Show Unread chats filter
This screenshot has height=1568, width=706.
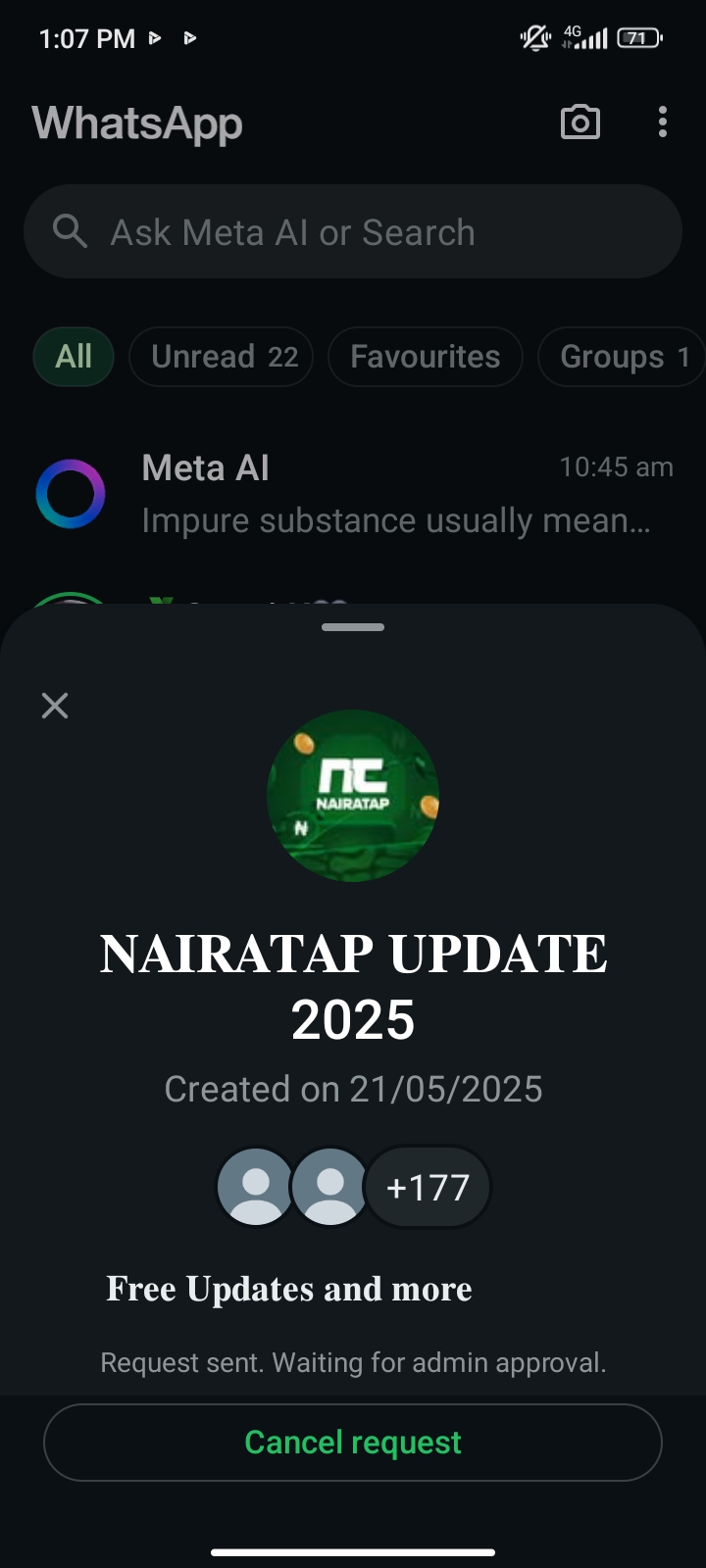(x=222, y=357)
